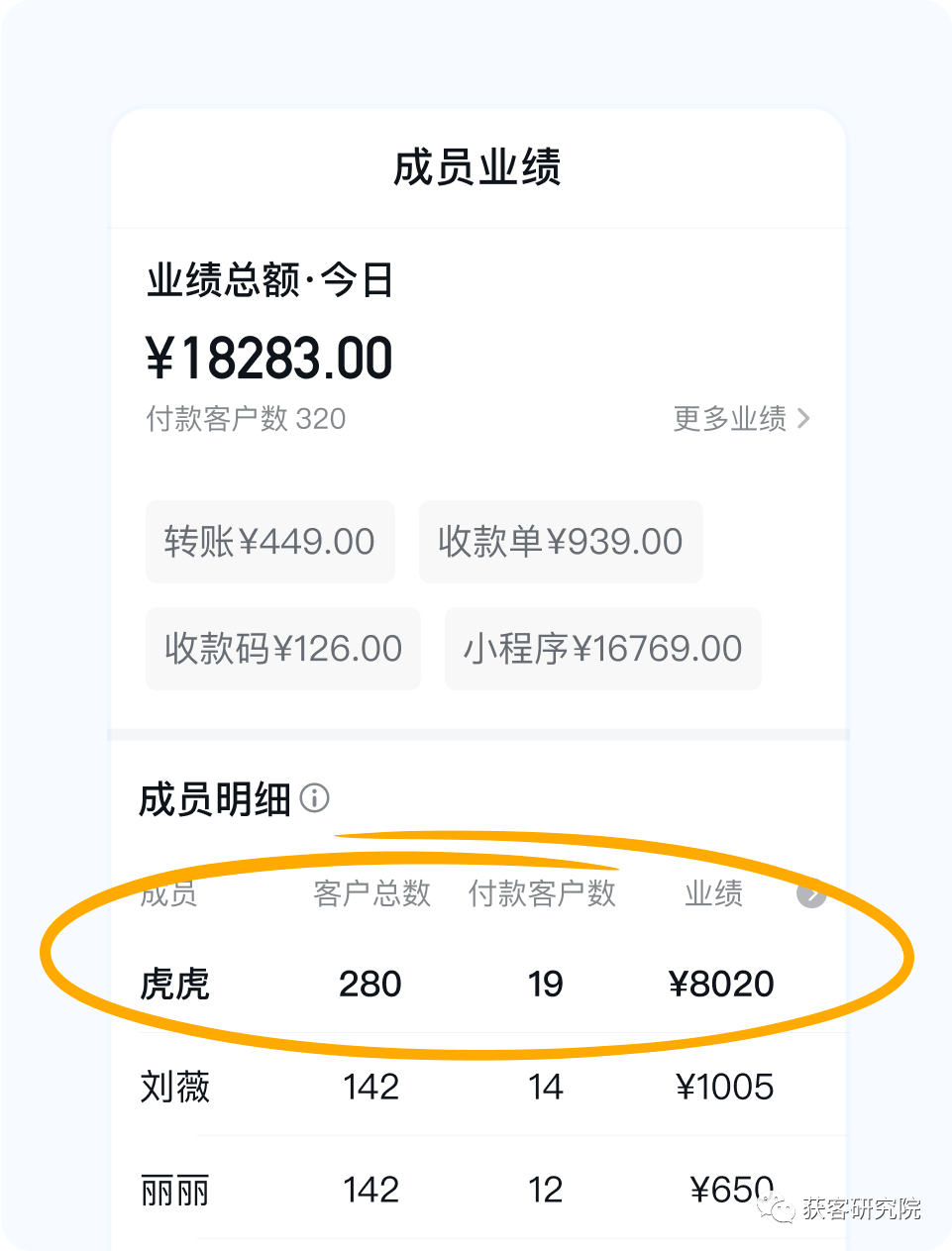Tap the ¥ symbol before 18283.00
The width and height of the screenshot is (952, 1251).
[x=160, y=357]
